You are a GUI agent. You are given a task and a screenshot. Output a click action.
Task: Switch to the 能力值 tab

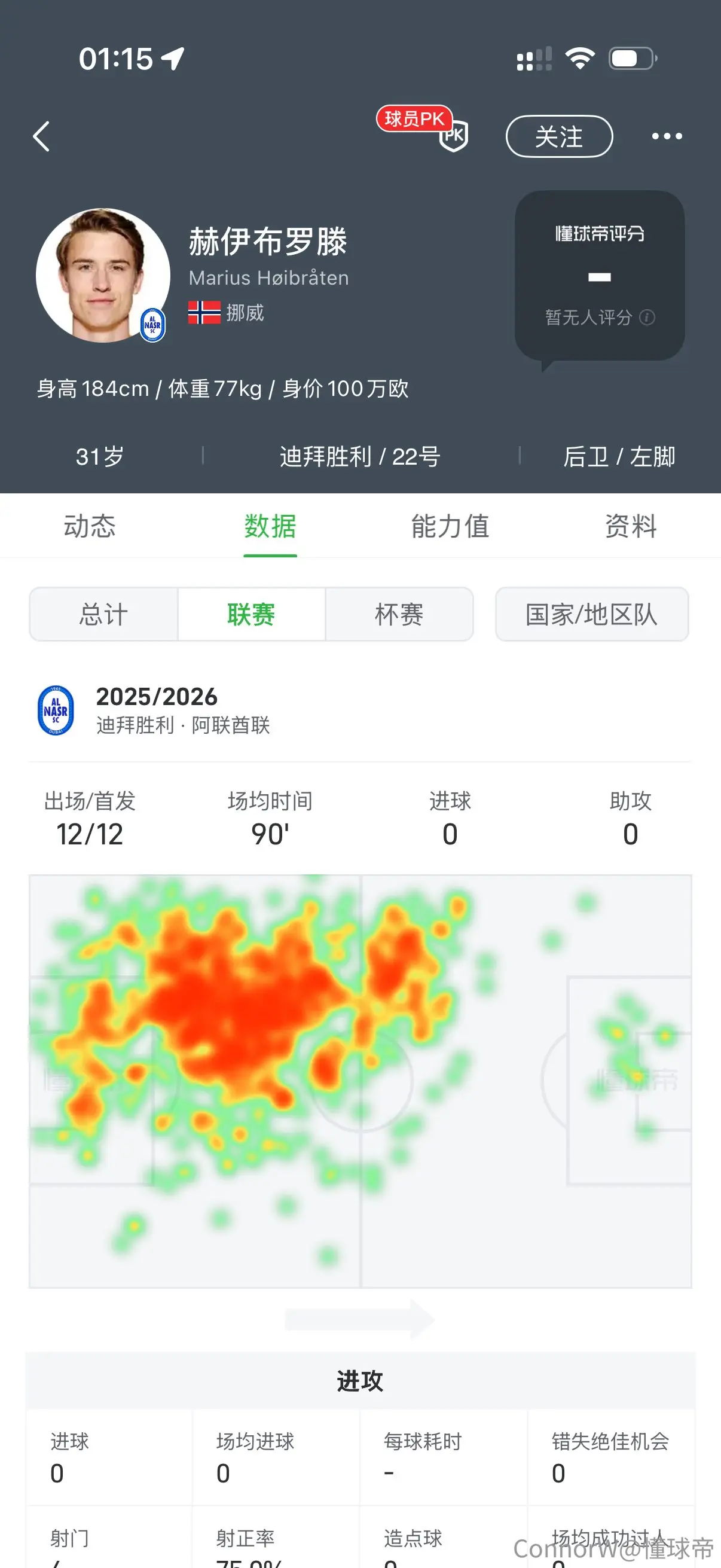click(x=450, y=526)
